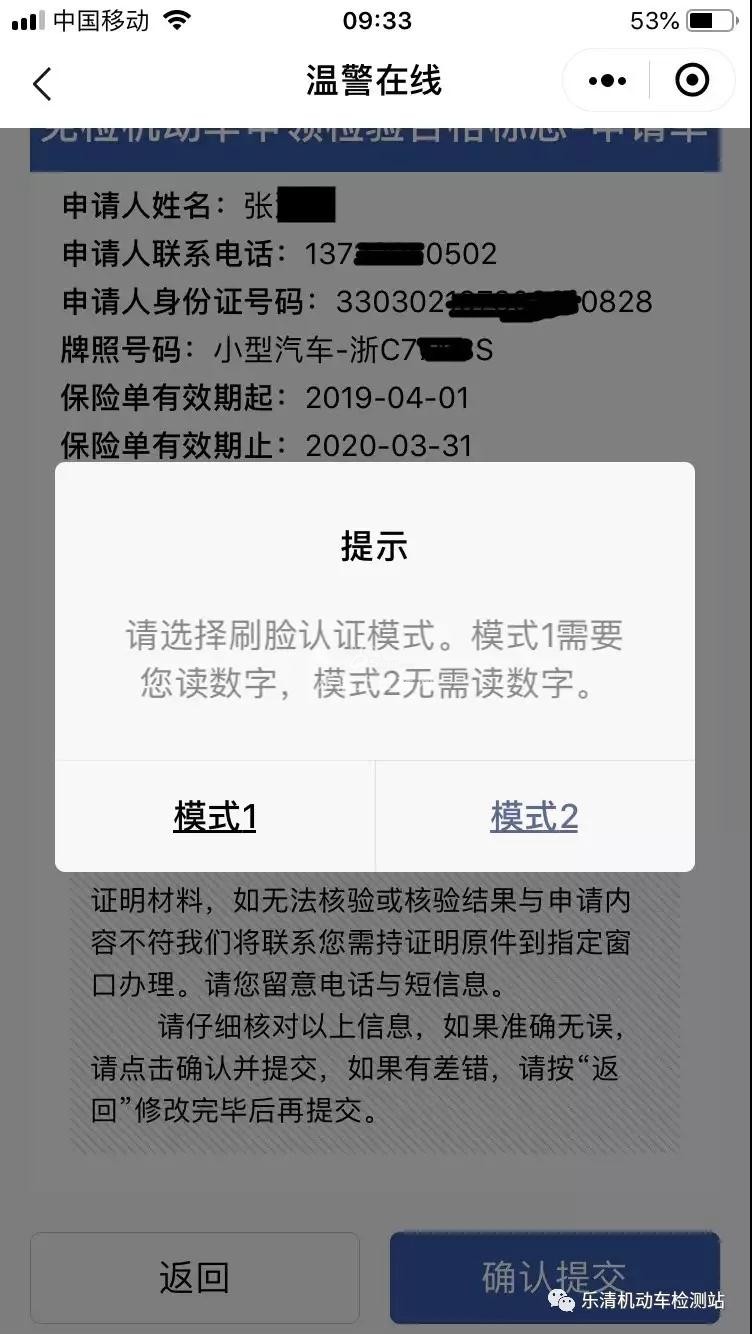Choose 模式1 face verification mode

(215, 817)
